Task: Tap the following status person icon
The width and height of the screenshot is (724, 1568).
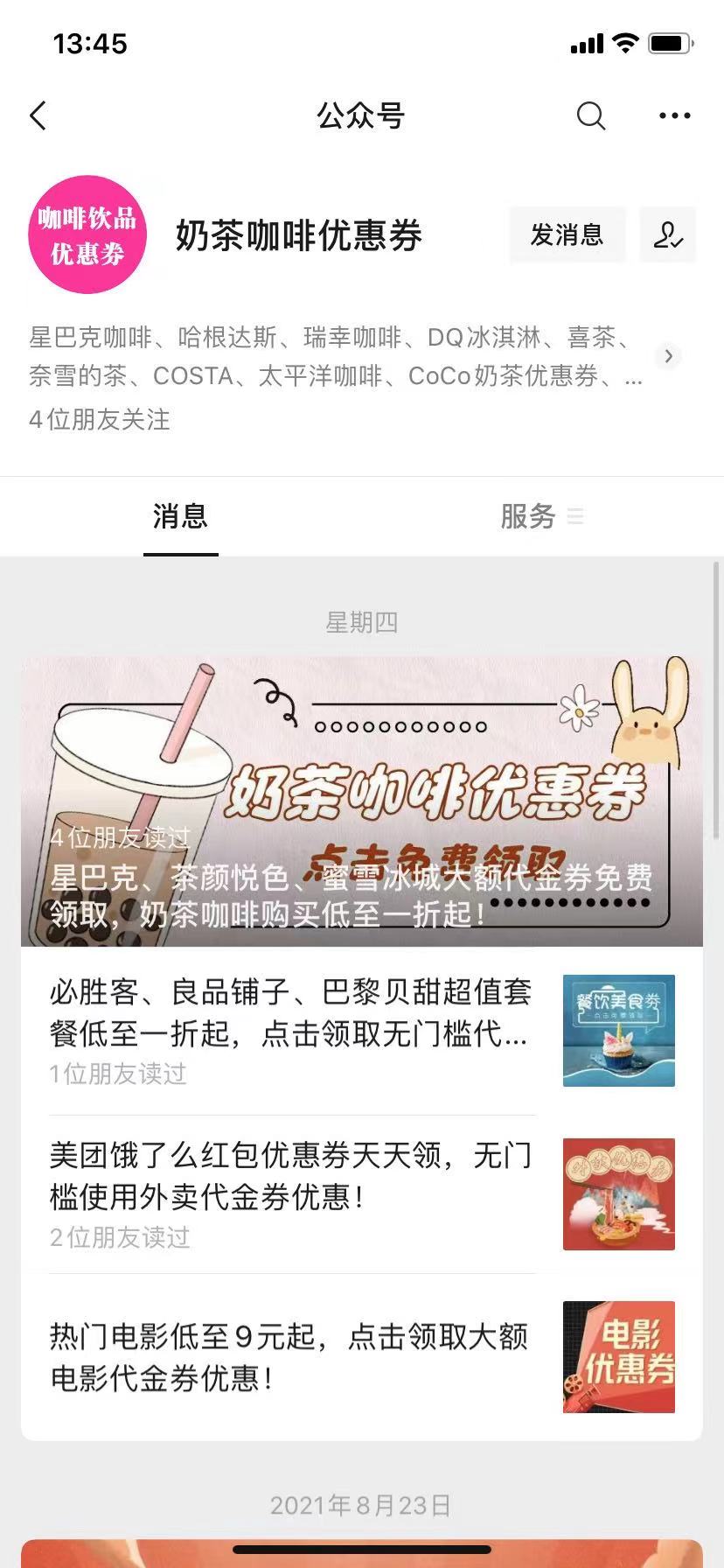Action: [x=668, y=234]
